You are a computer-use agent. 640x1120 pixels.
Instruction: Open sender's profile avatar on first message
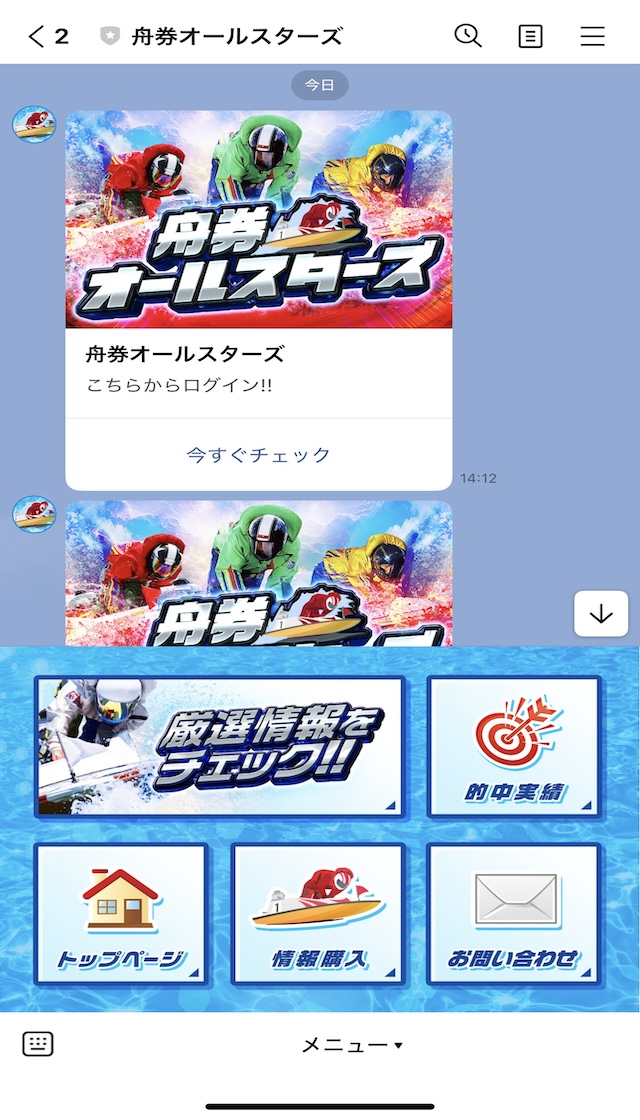33,125
